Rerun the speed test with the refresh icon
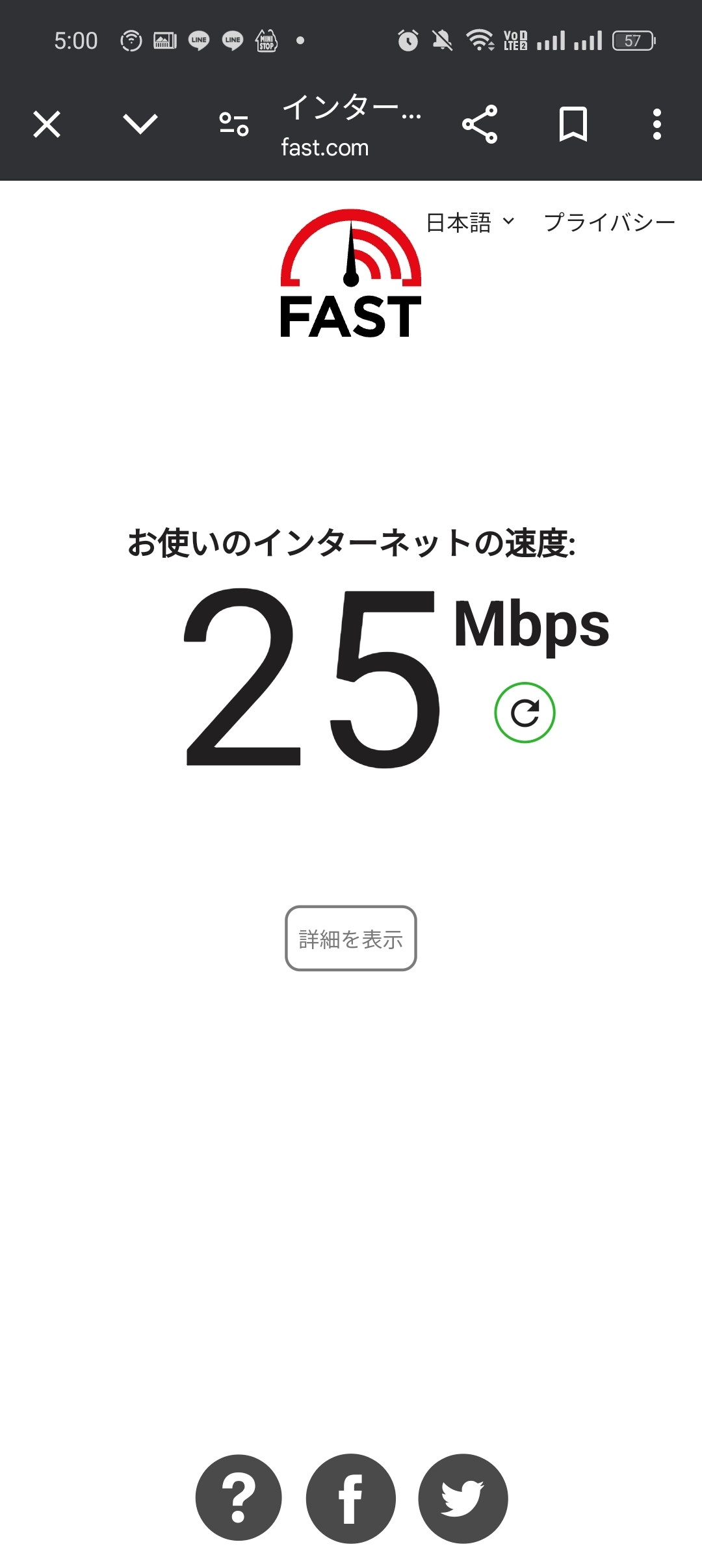This screenshot has width=702, height=1568. pos(525,712)
